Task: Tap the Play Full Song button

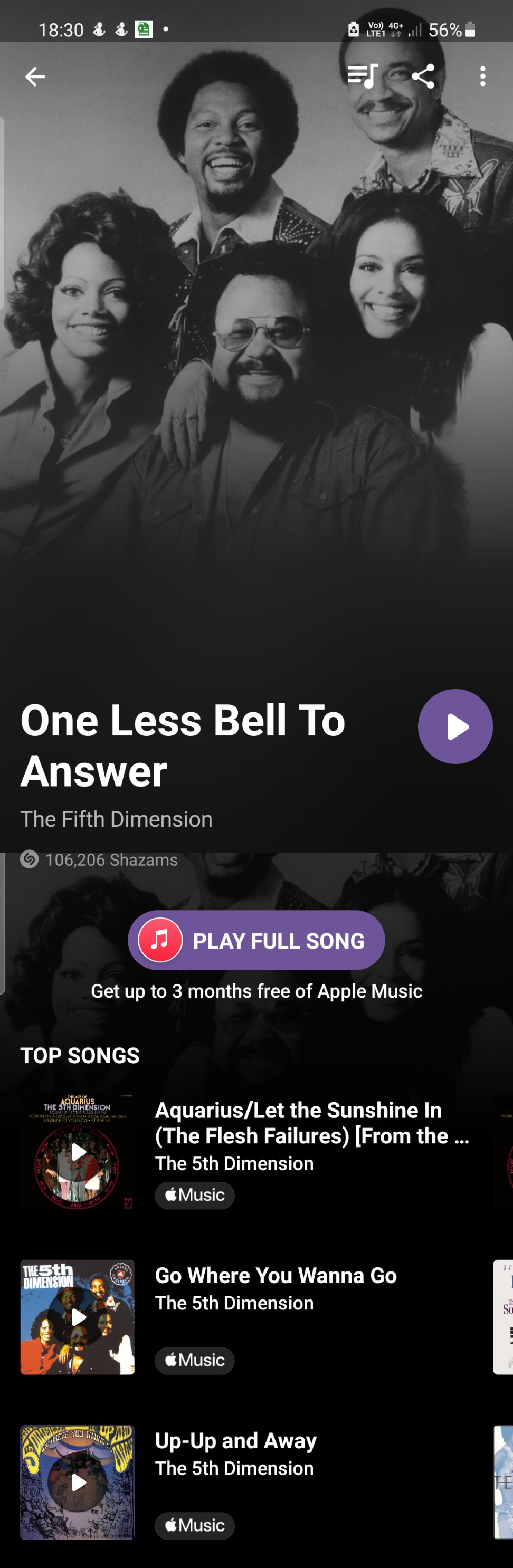Action: (x=256, y=941)
